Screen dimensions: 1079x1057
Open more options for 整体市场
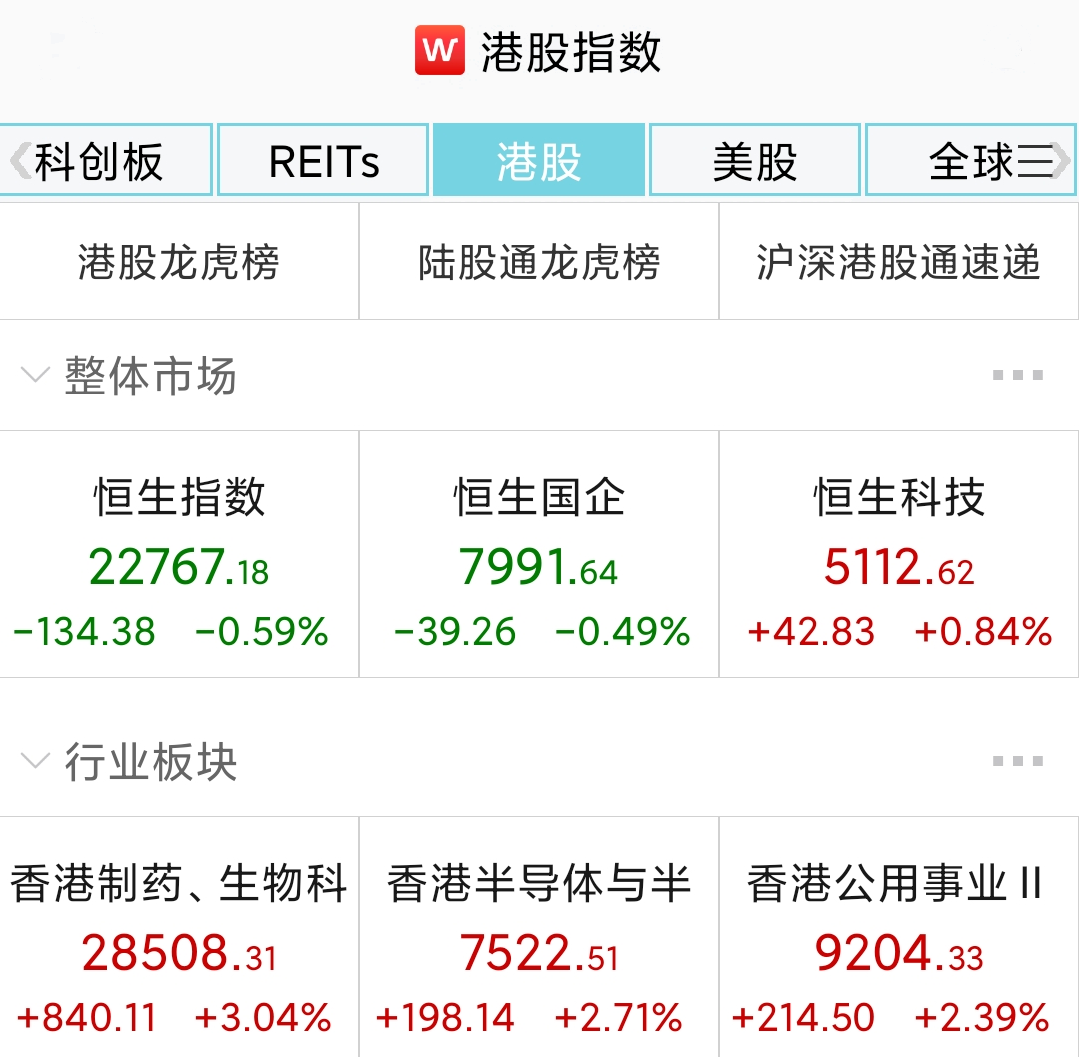pos(1017,376)
